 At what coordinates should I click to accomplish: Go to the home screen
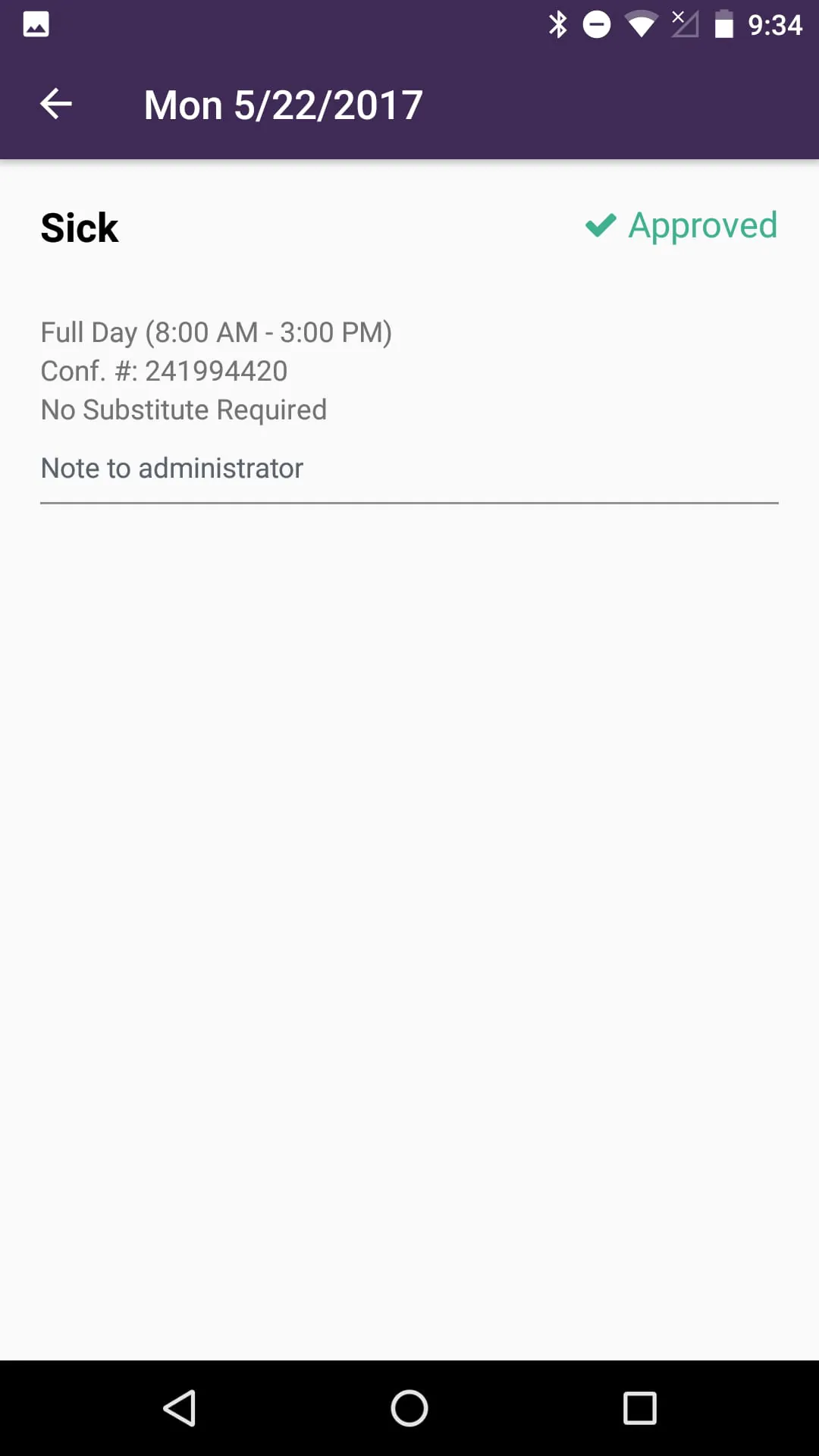tap(409, 1408)
